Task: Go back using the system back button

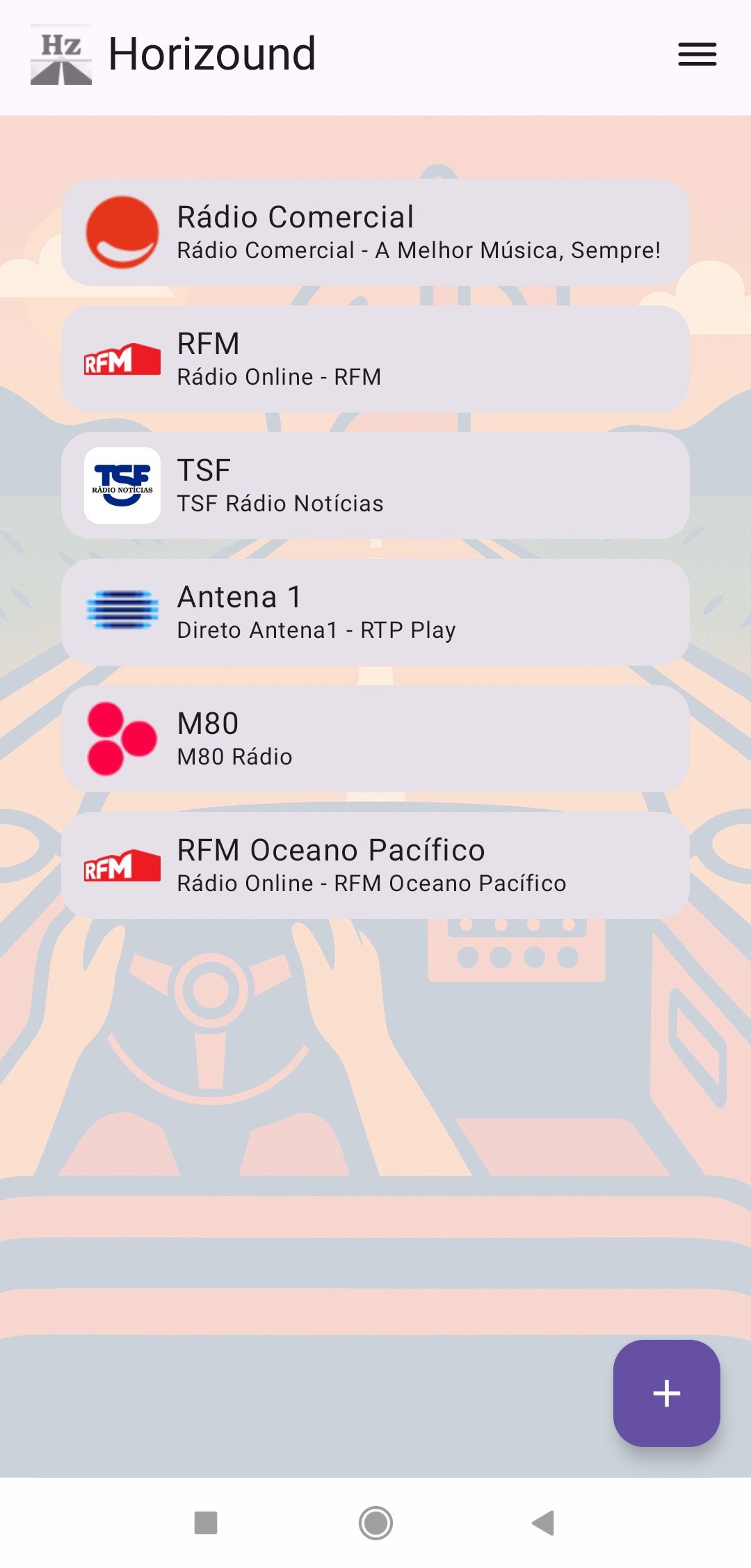Action: pyautogui.click(x=543, y=1523)
